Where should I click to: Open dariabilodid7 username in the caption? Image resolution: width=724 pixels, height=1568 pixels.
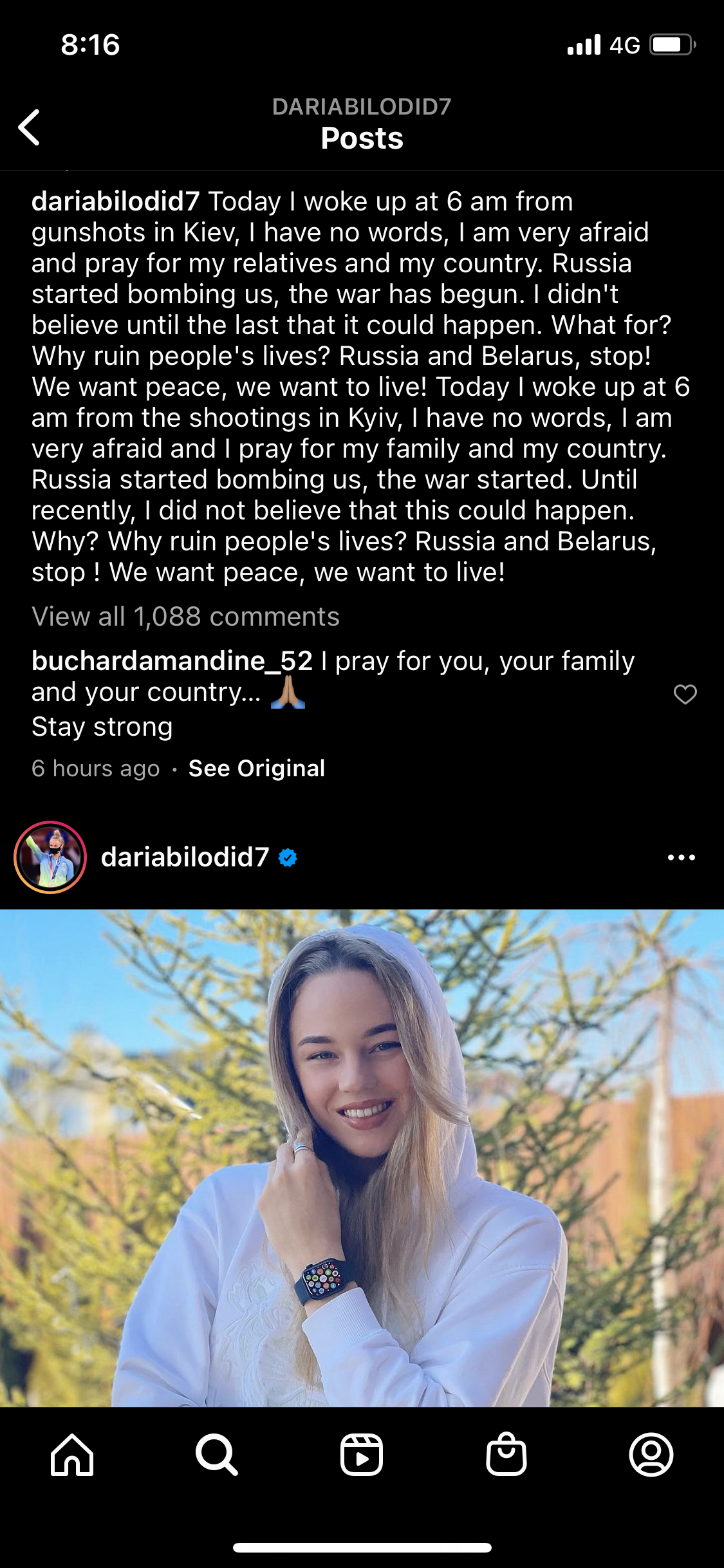click(x=116, y=202)
